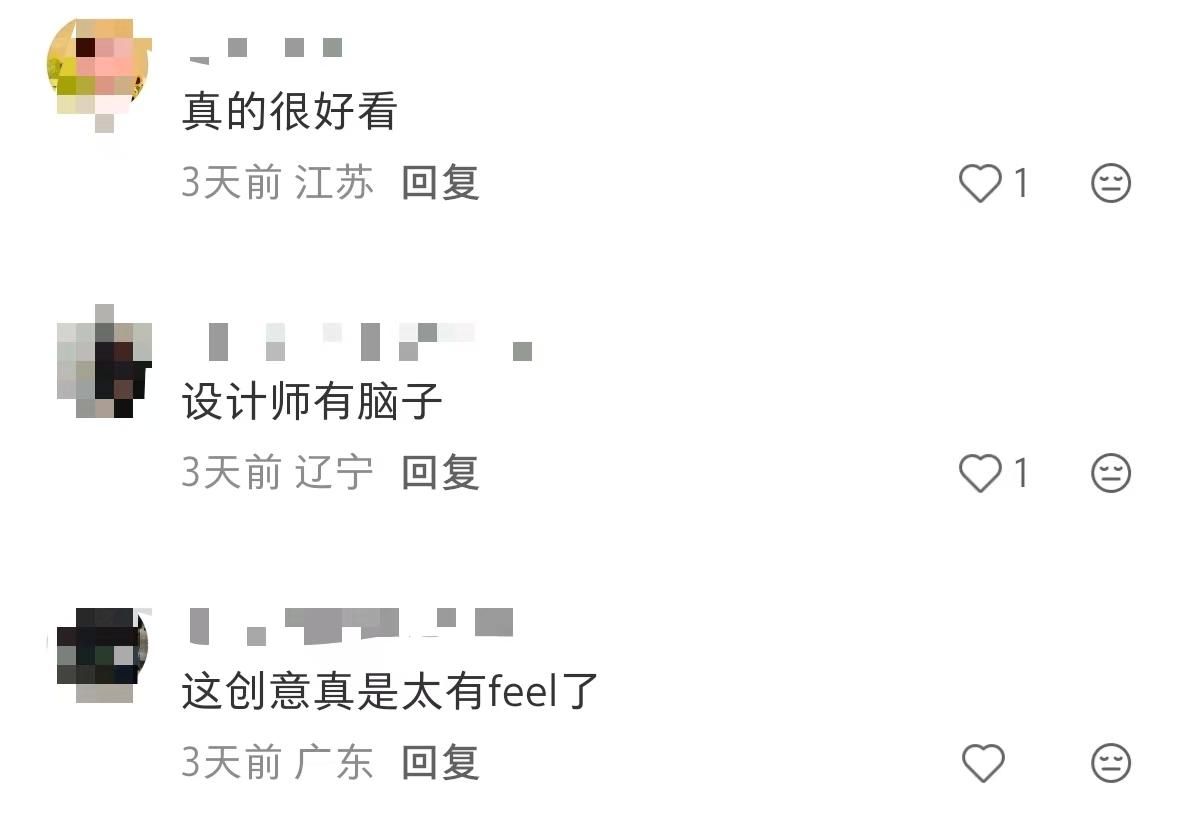1200x821 pixels.
Task: Dislike the comment 真的很好看
Action: pyautogui.click(x=1110, y=184)
